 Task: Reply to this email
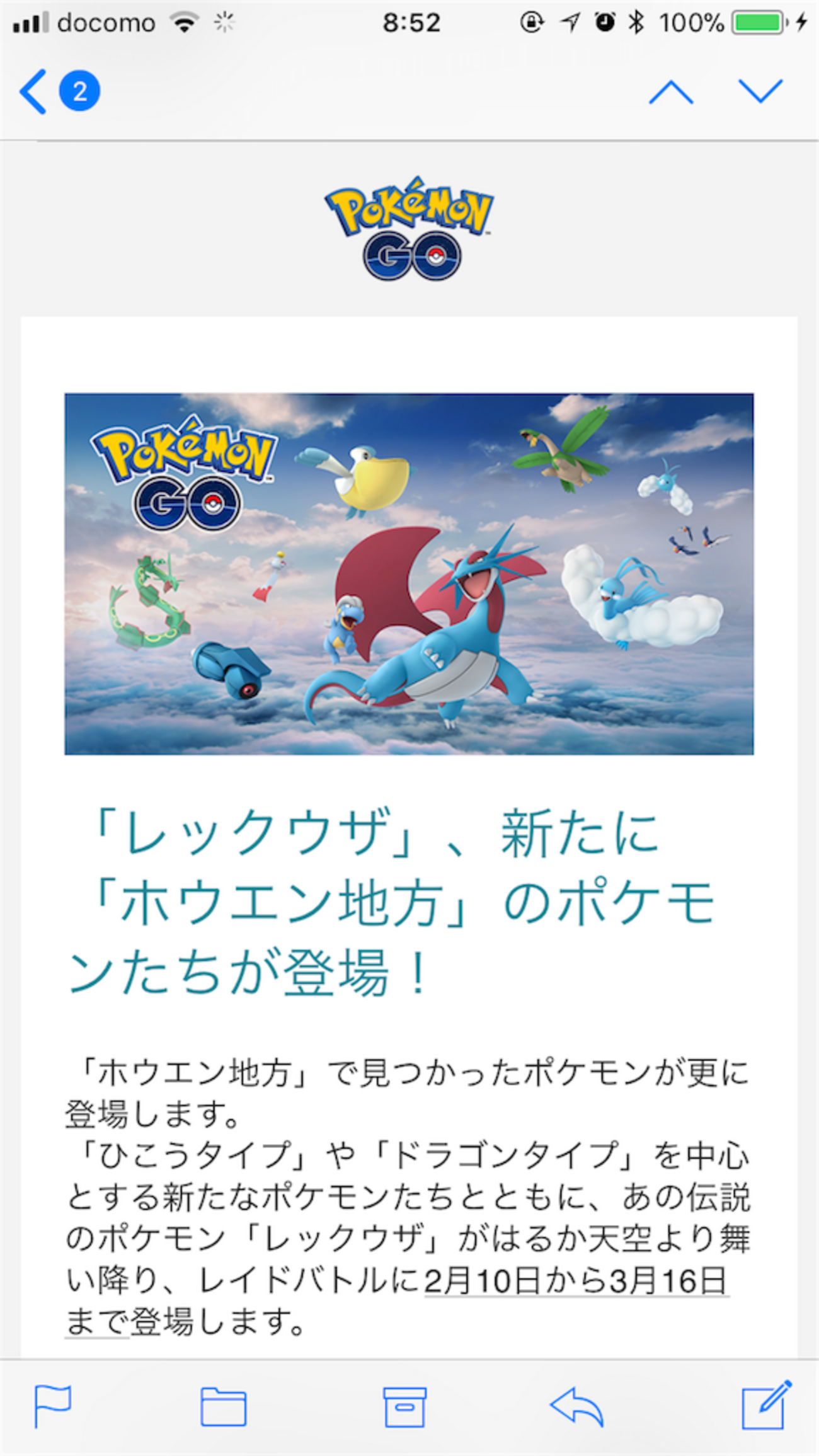point(576,1407)
